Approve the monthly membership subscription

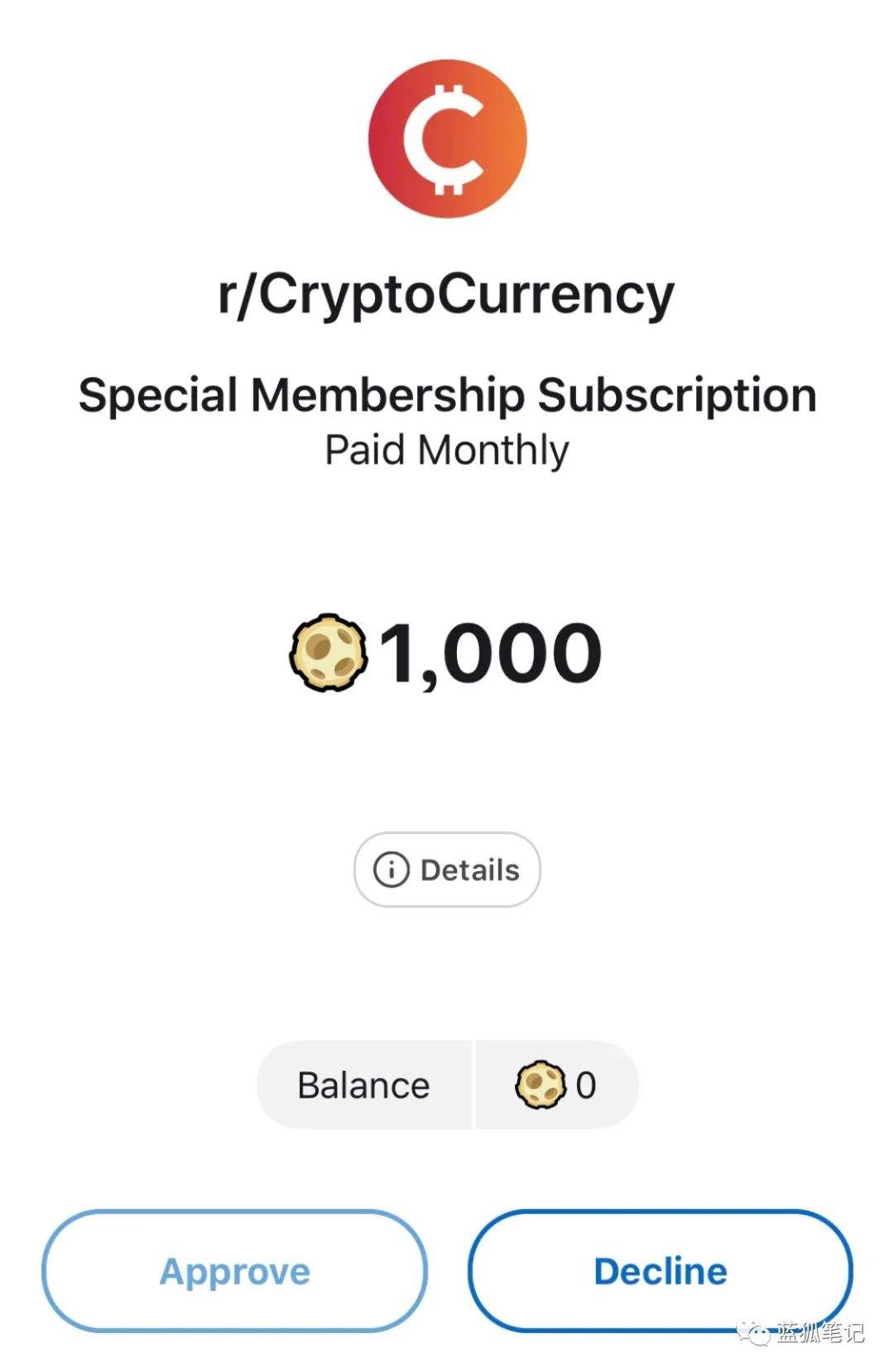click(x=235, y=1271)
